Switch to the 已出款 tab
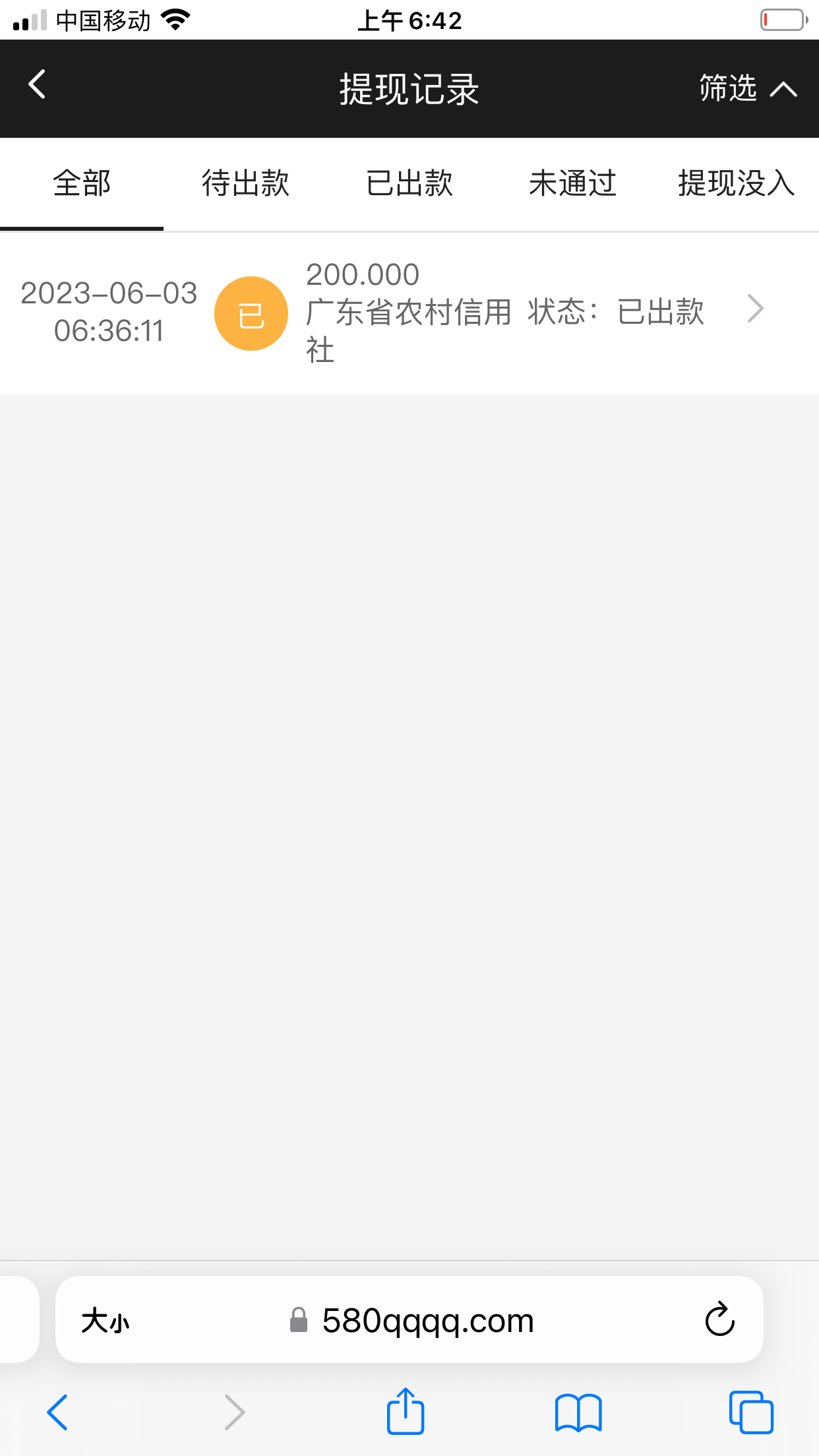This screenshot has height=1456, width=819. pyautogui.click(x=409, y=183)
